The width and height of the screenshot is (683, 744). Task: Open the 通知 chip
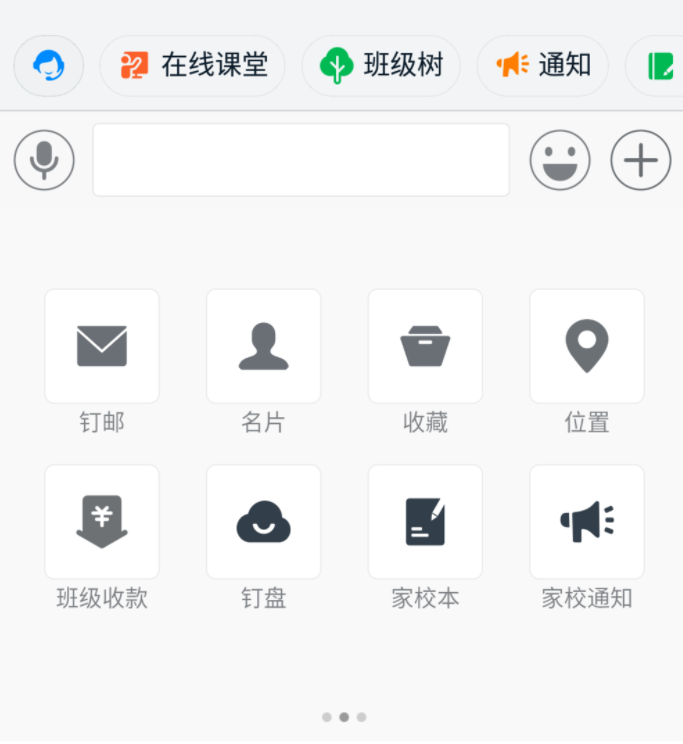[x=543, y=66]
